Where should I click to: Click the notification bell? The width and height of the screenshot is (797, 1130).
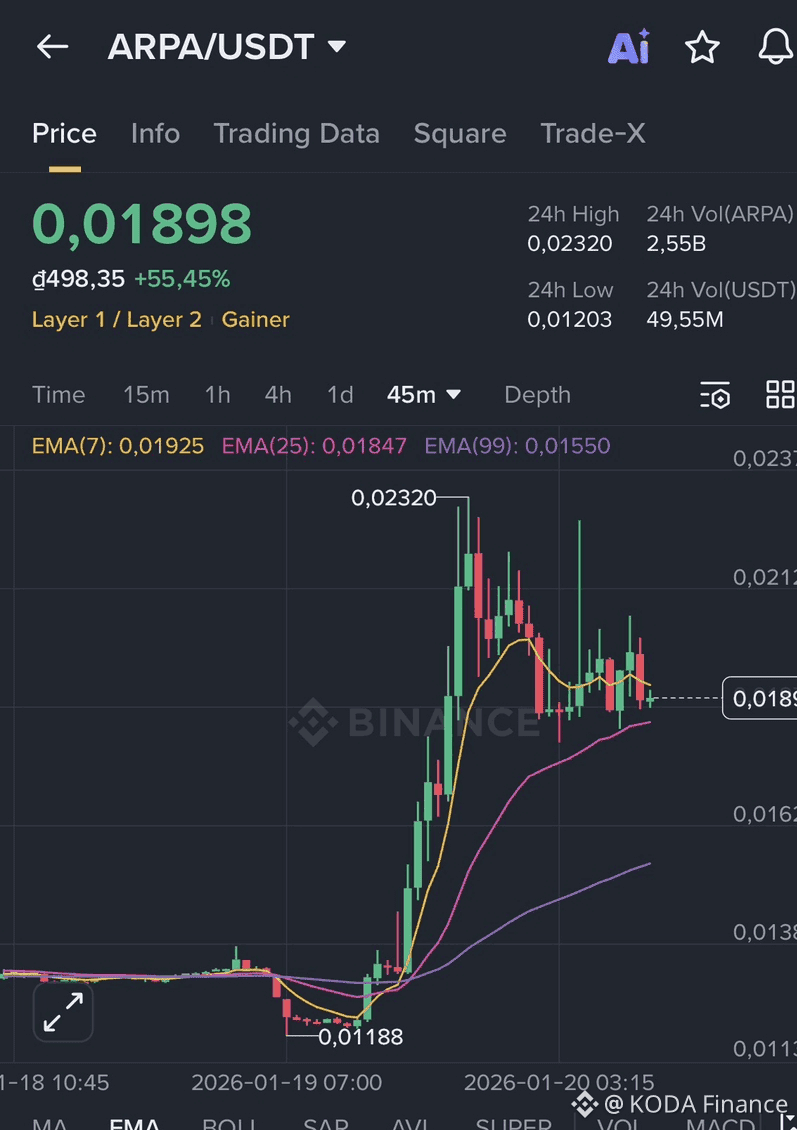pos(774,46)
